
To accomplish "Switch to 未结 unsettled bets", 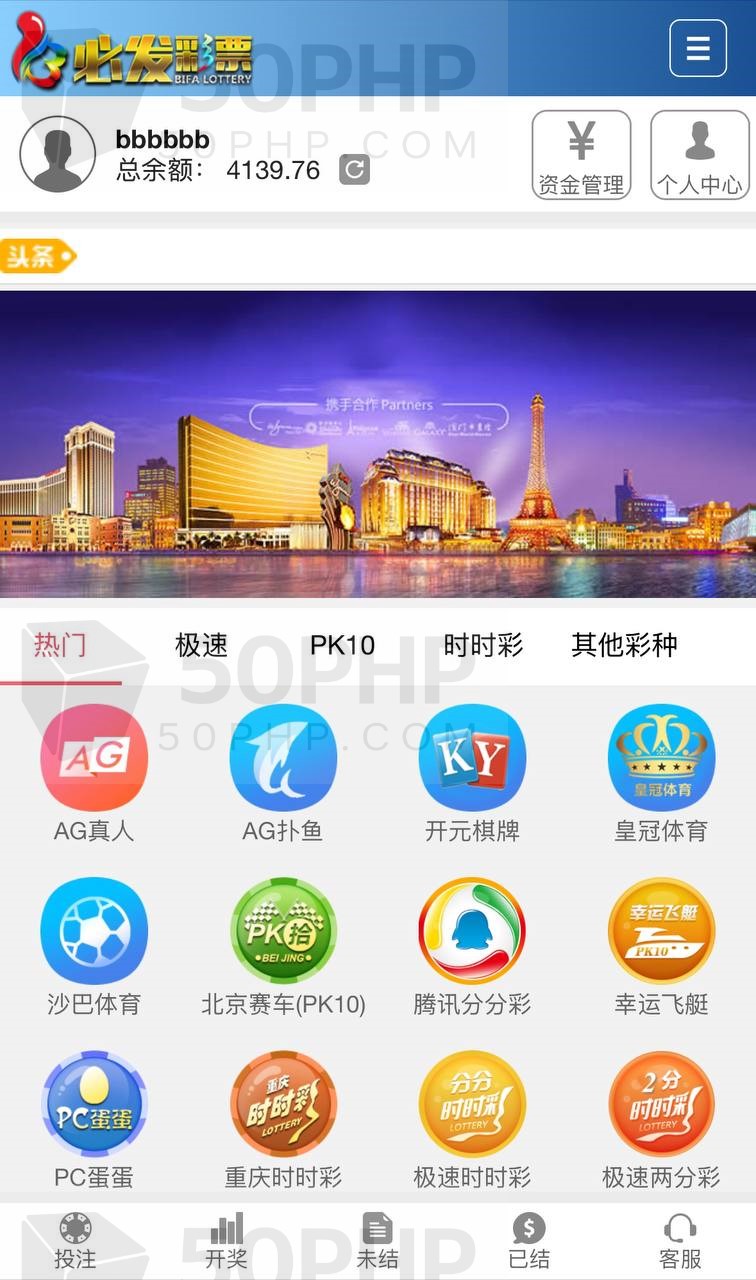I will point(377,1241).
